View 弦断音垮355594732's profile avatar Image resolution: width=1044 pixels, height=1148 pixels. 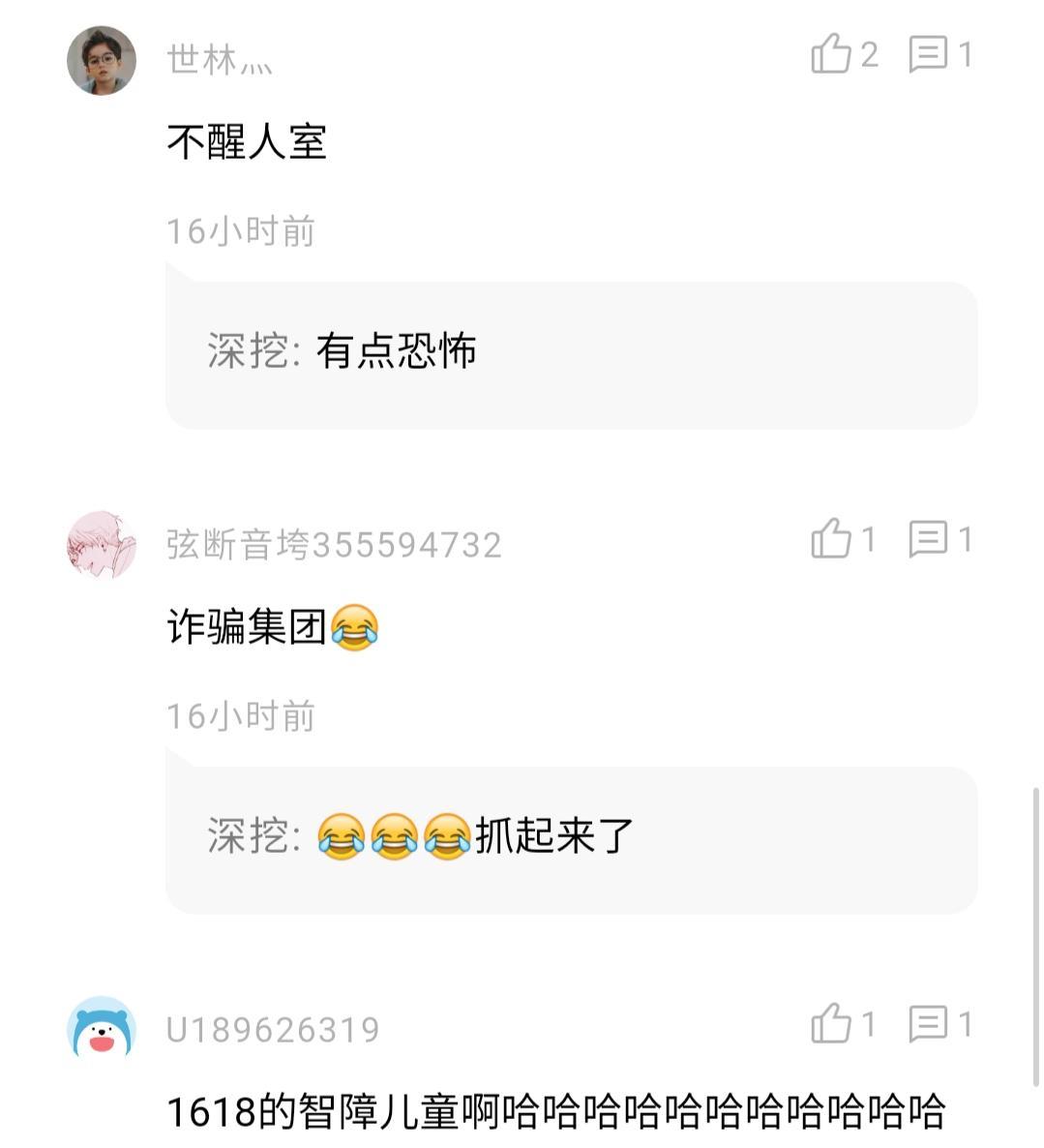point(102,545)
